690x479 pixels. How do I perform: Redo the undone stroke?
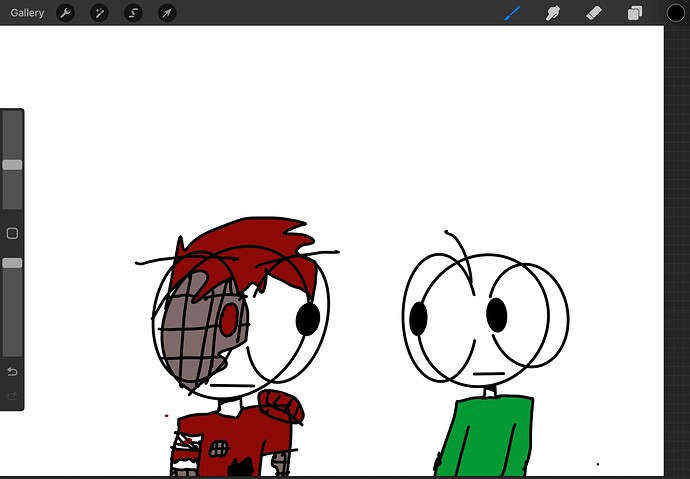12,397
